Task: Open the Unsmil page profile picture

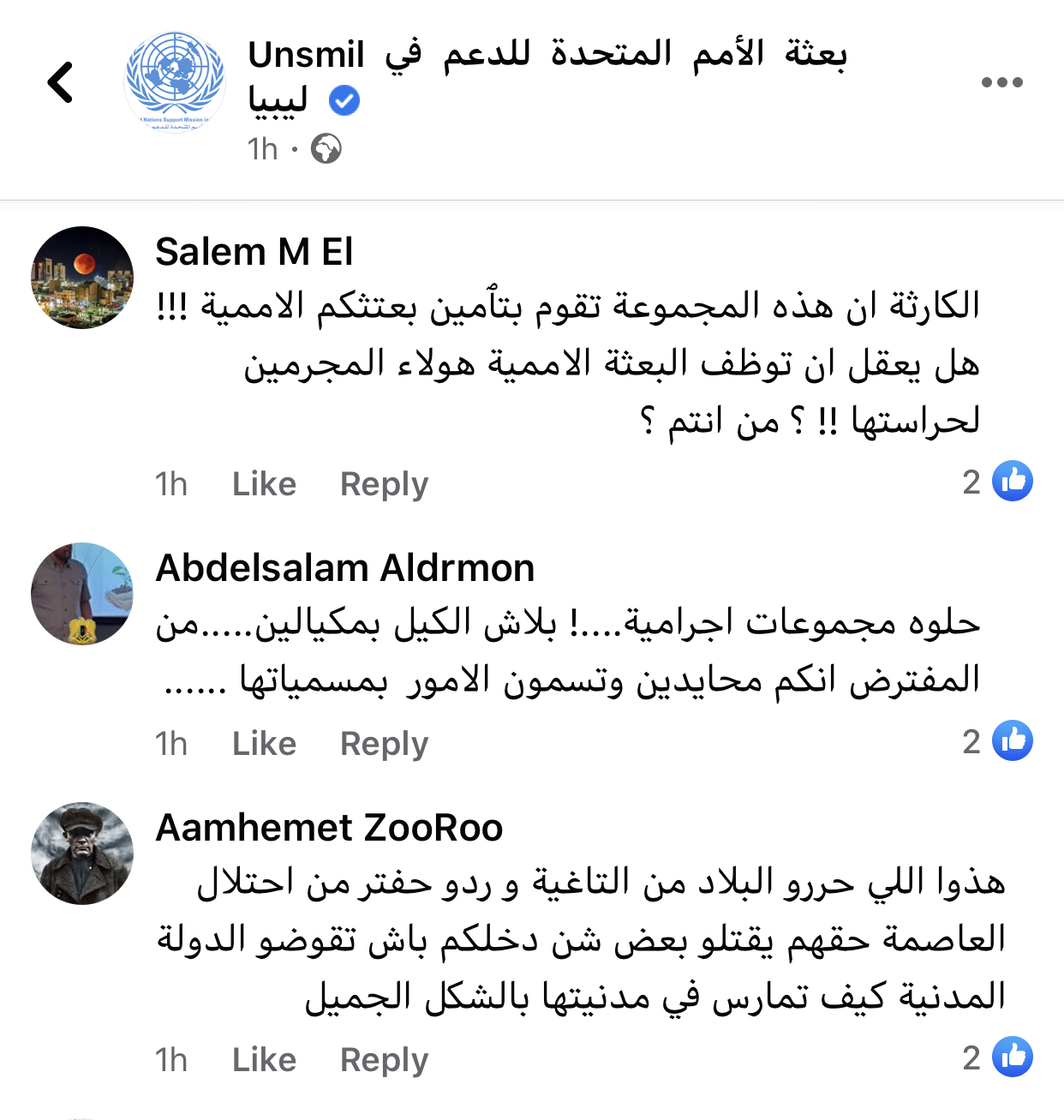Action: pyautogui.click(x=175, y=82)
